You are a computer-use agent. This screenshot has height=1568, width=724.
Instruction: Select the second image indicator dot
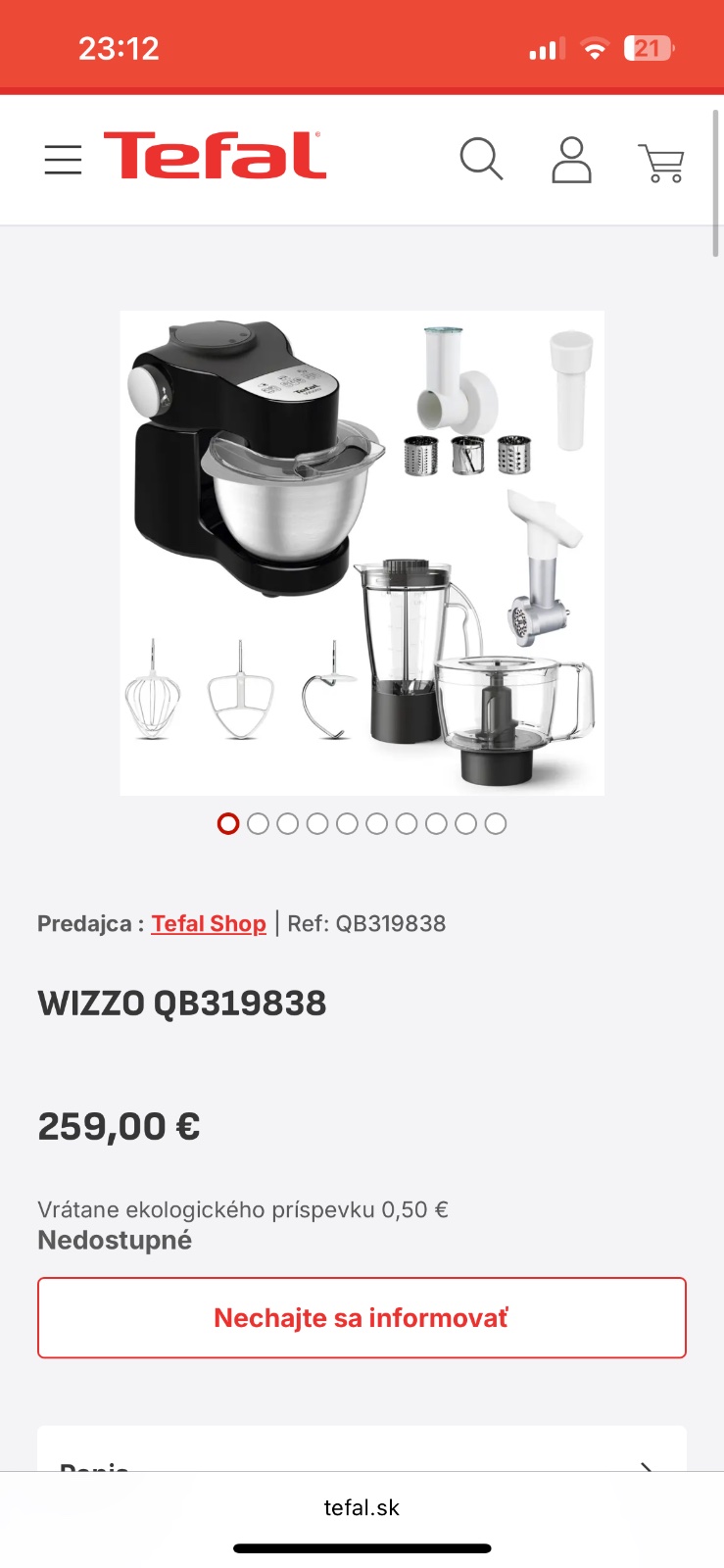click(258, 824)
